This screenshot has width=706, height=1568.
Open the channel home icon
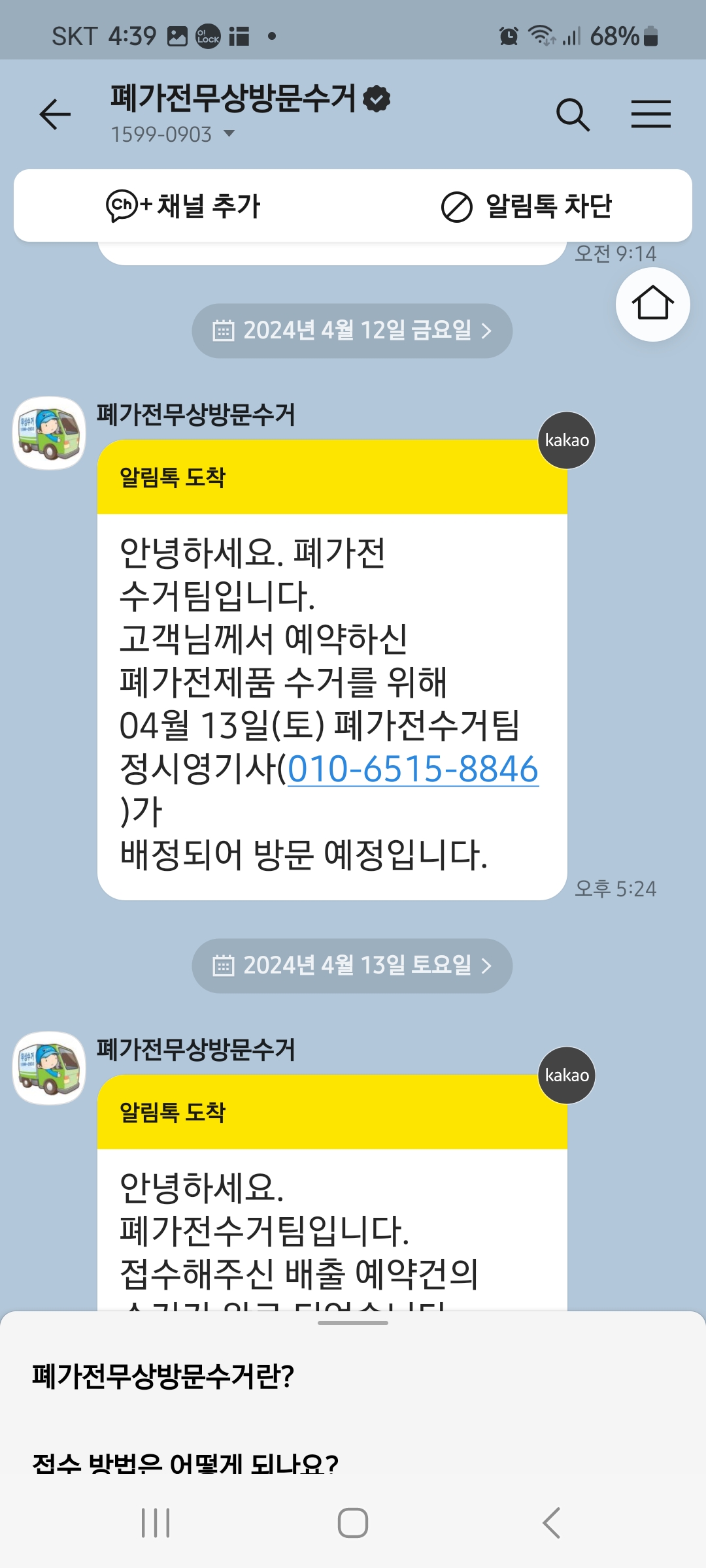[652, 304]
